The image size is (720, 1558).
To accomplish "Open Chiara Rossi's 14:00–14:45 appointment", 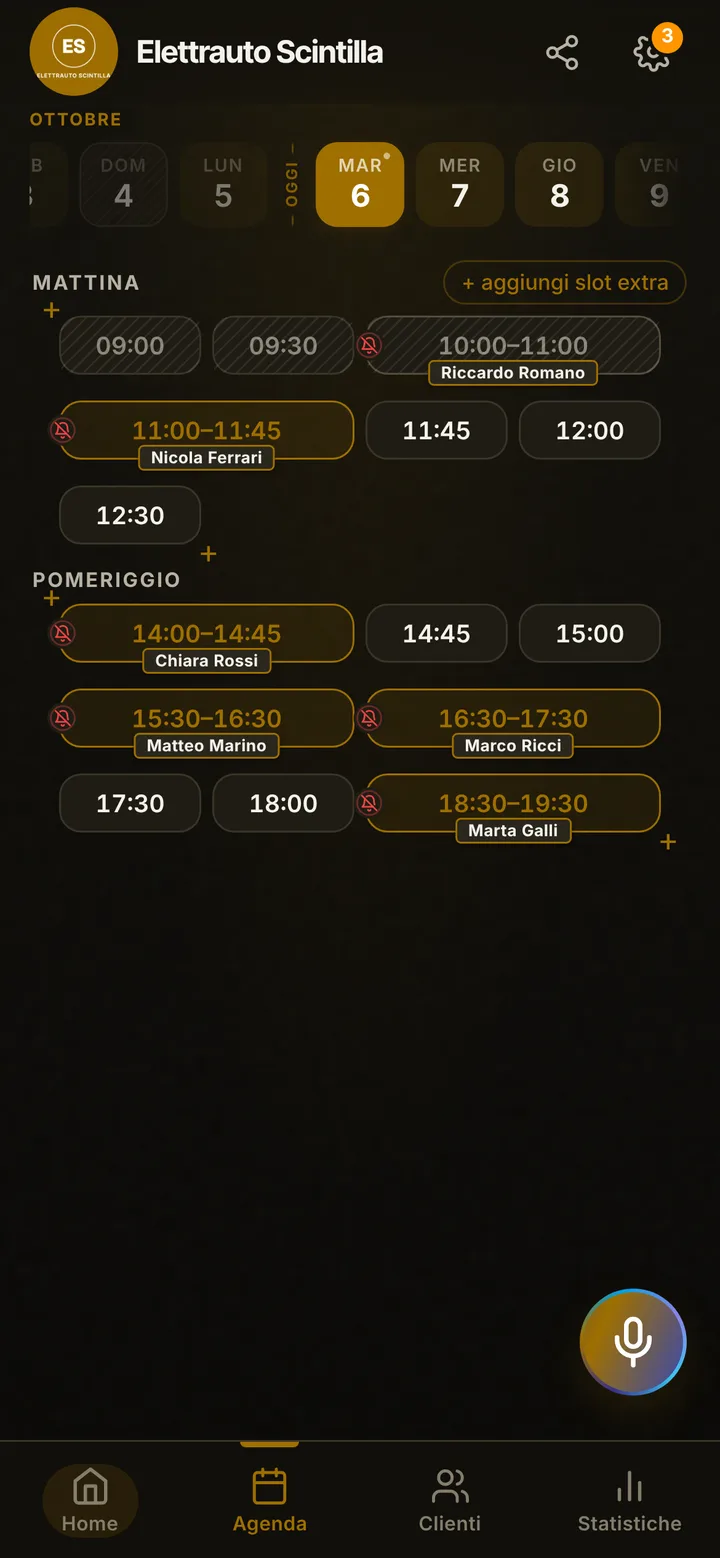I will click(x=207, y=635).
